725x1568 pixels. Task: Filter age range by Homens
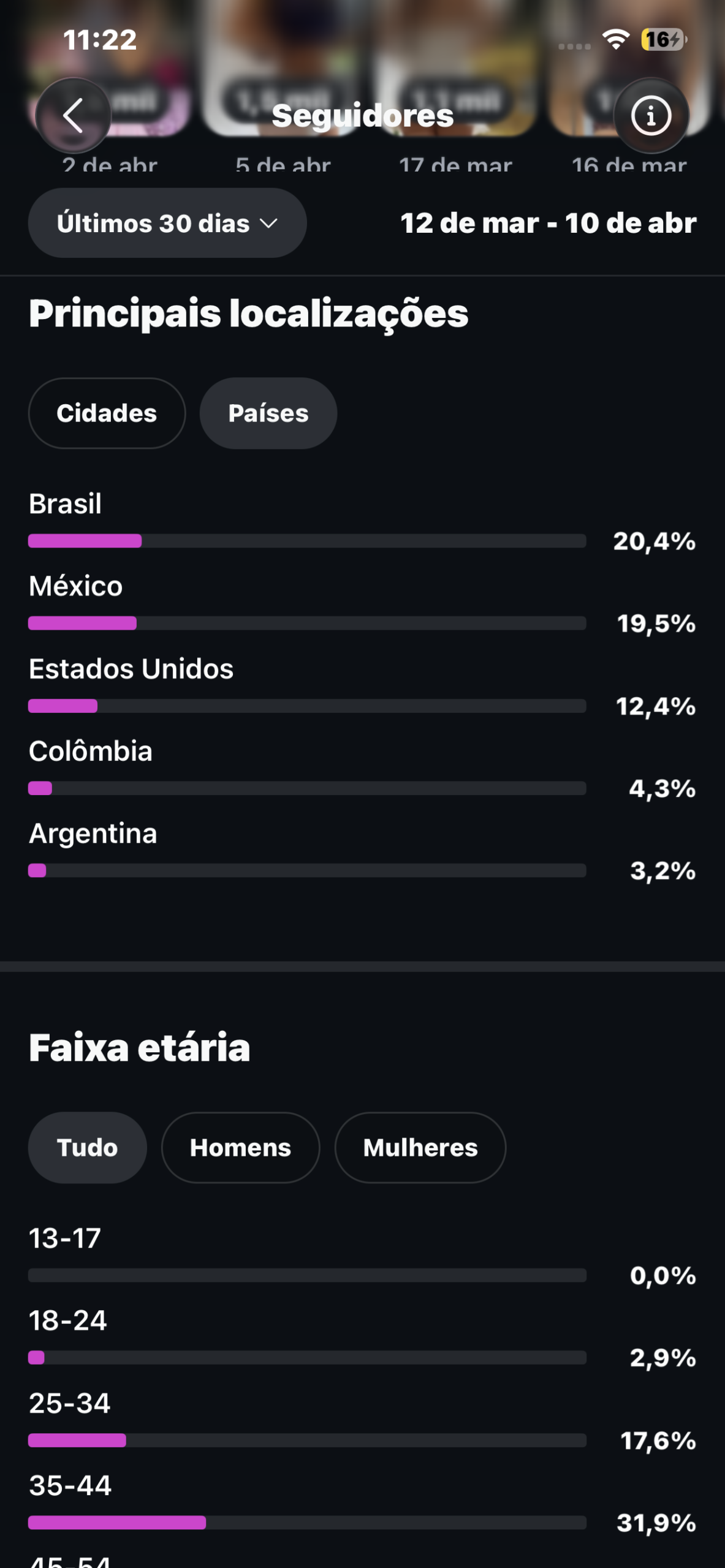pyautogui.click(x=240, y=1147)
